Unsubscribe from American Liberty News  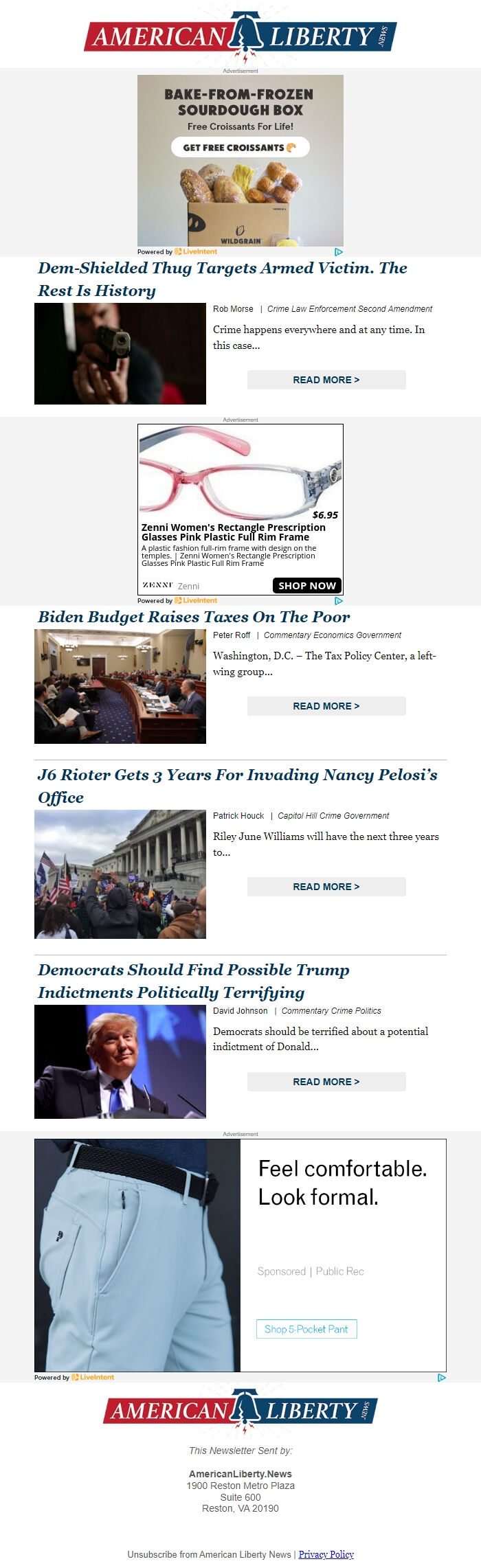point(209,1554)
